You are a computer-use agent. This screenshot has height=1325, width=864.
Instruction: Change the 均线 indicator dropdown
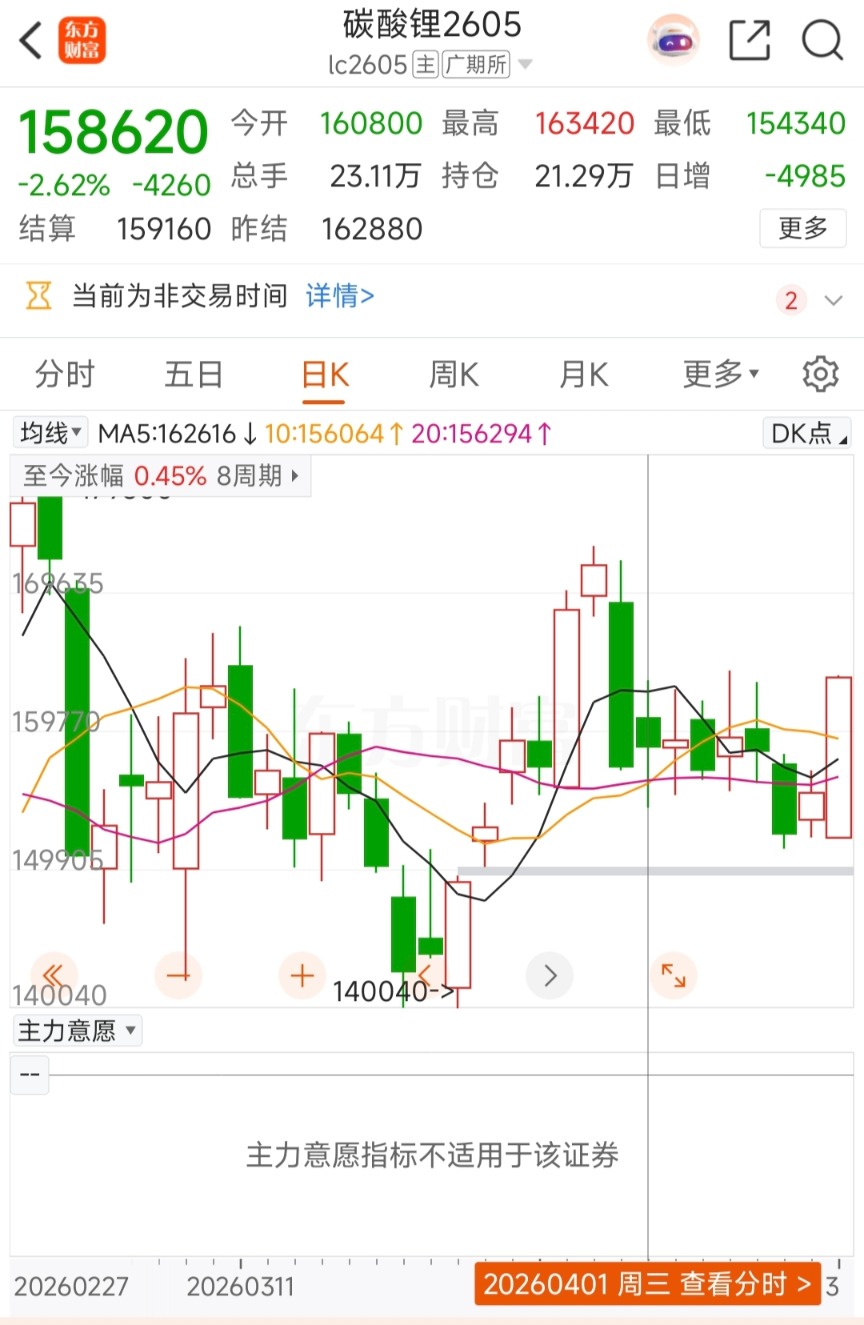52,433
